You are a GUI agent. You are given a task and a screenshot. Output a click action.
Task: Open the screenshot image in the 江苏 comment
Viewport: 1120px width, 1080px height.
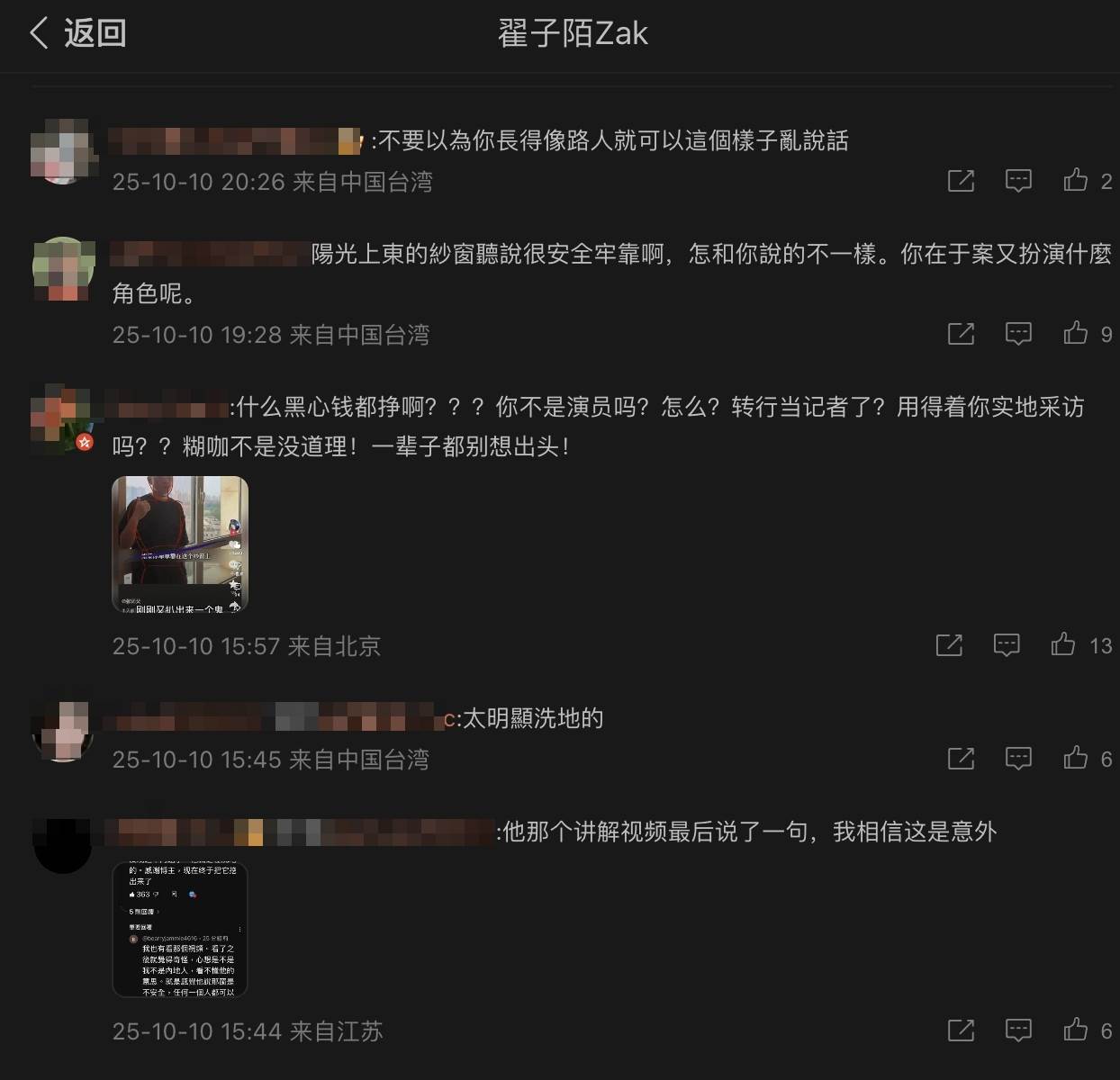click(x=180, y=930)
